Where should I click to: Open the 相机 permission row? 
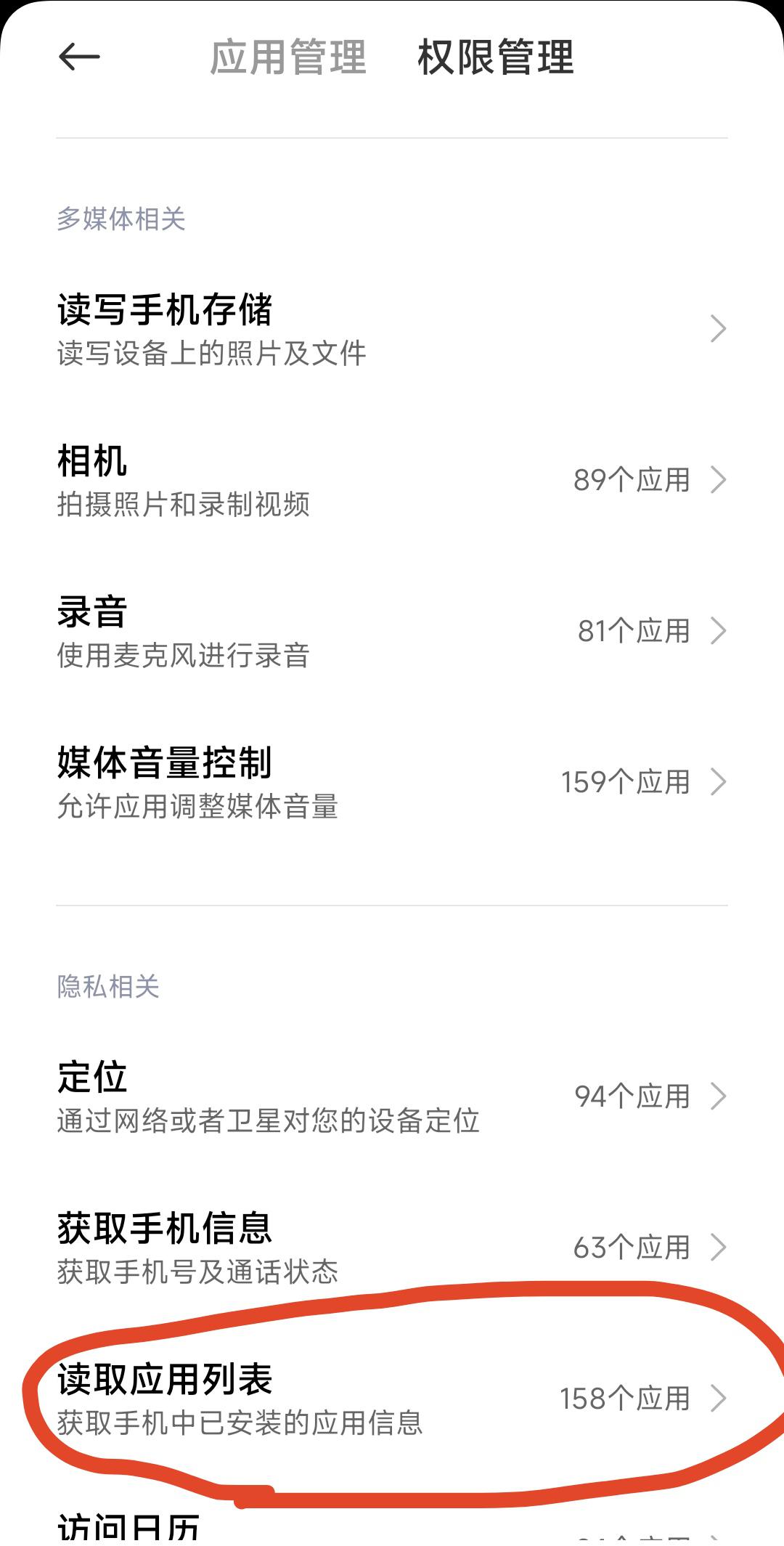pyautogui.click(x=392, y=480)
